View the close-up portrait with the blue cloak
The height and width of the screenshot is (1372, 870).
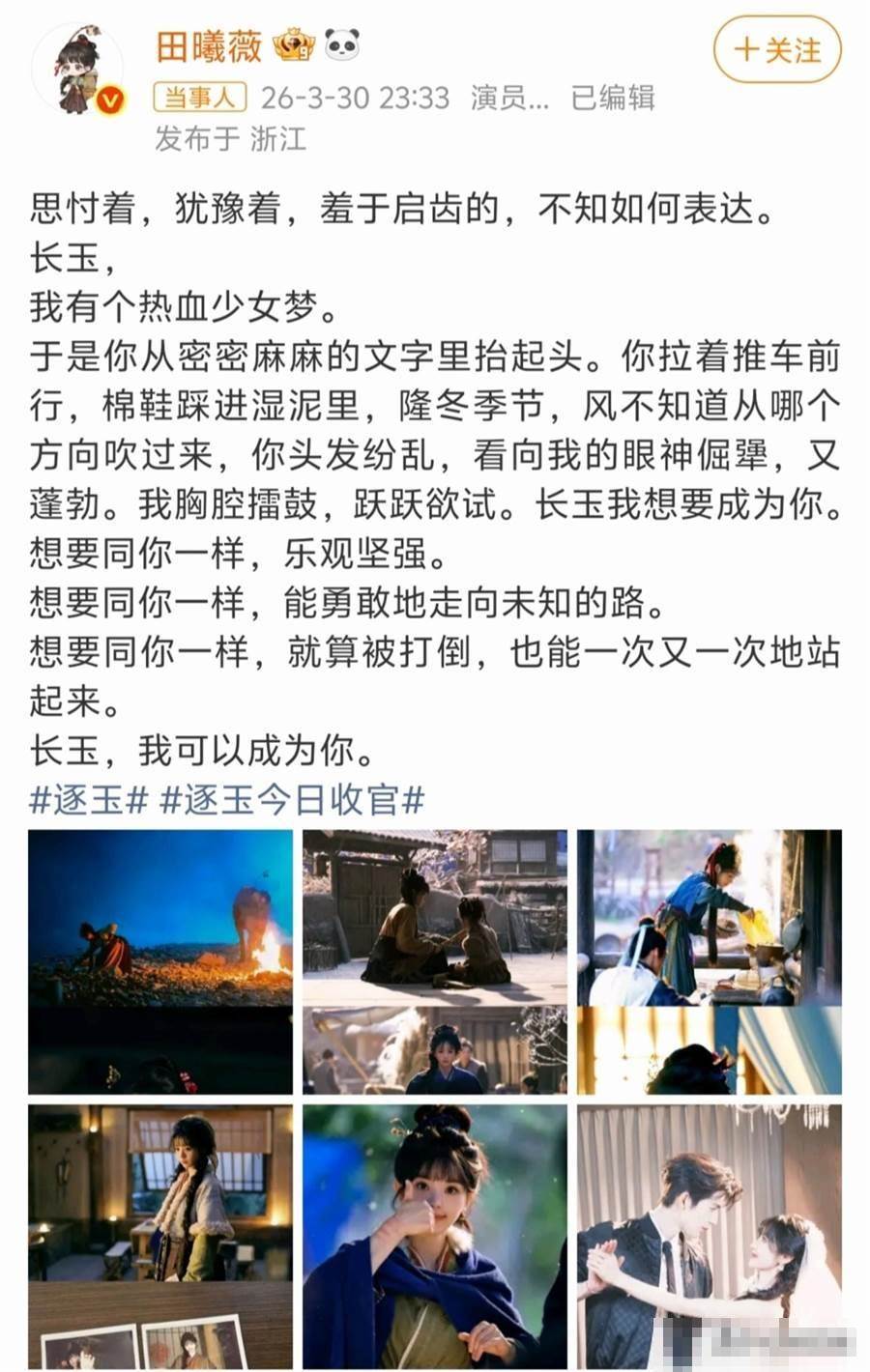click(x=434, y=1235)
